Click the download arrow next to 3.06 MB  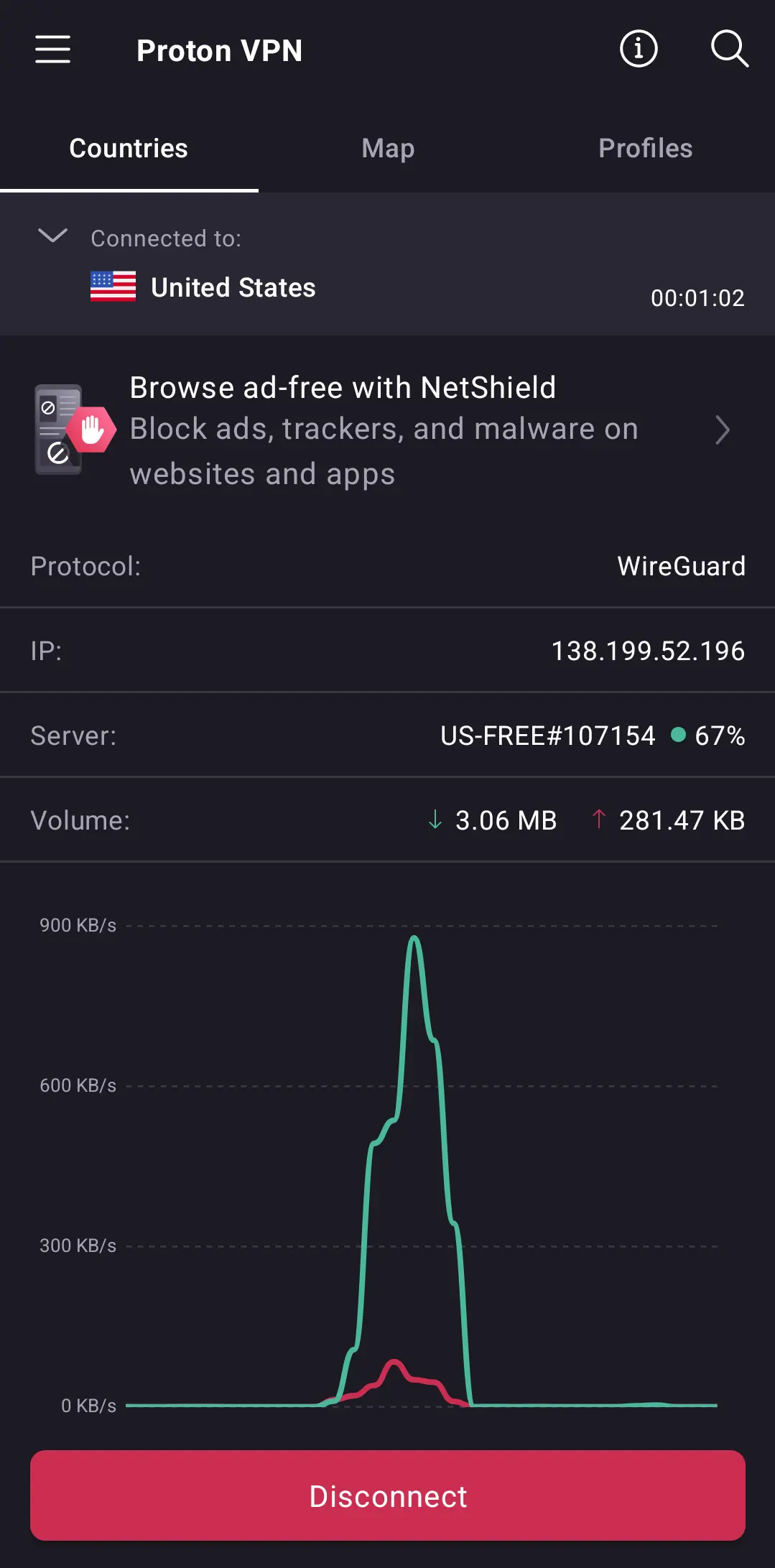pyautogui.click(x=435, y=820)
